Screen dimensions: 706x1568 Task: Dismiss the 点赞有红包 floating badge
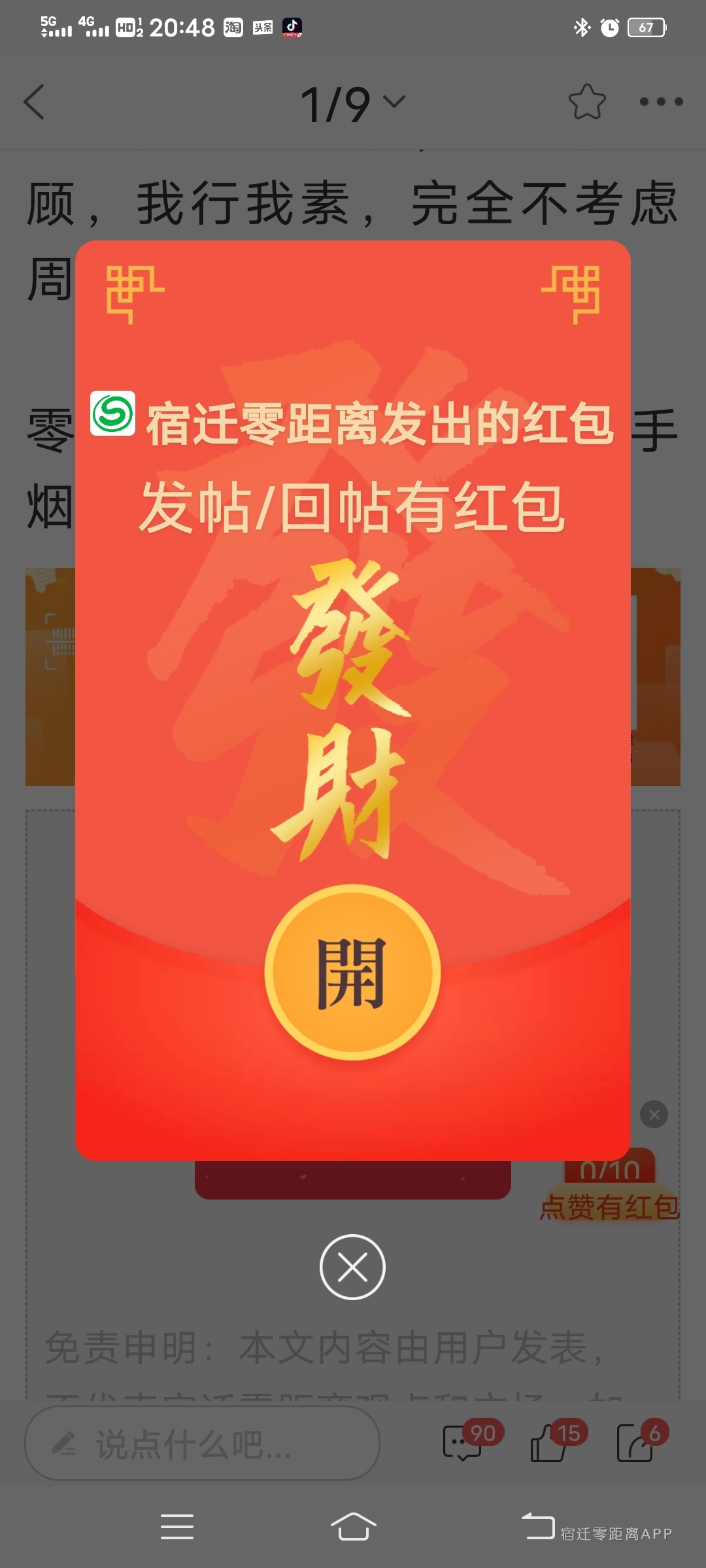pyautogui.click(x=654, y=1115)
